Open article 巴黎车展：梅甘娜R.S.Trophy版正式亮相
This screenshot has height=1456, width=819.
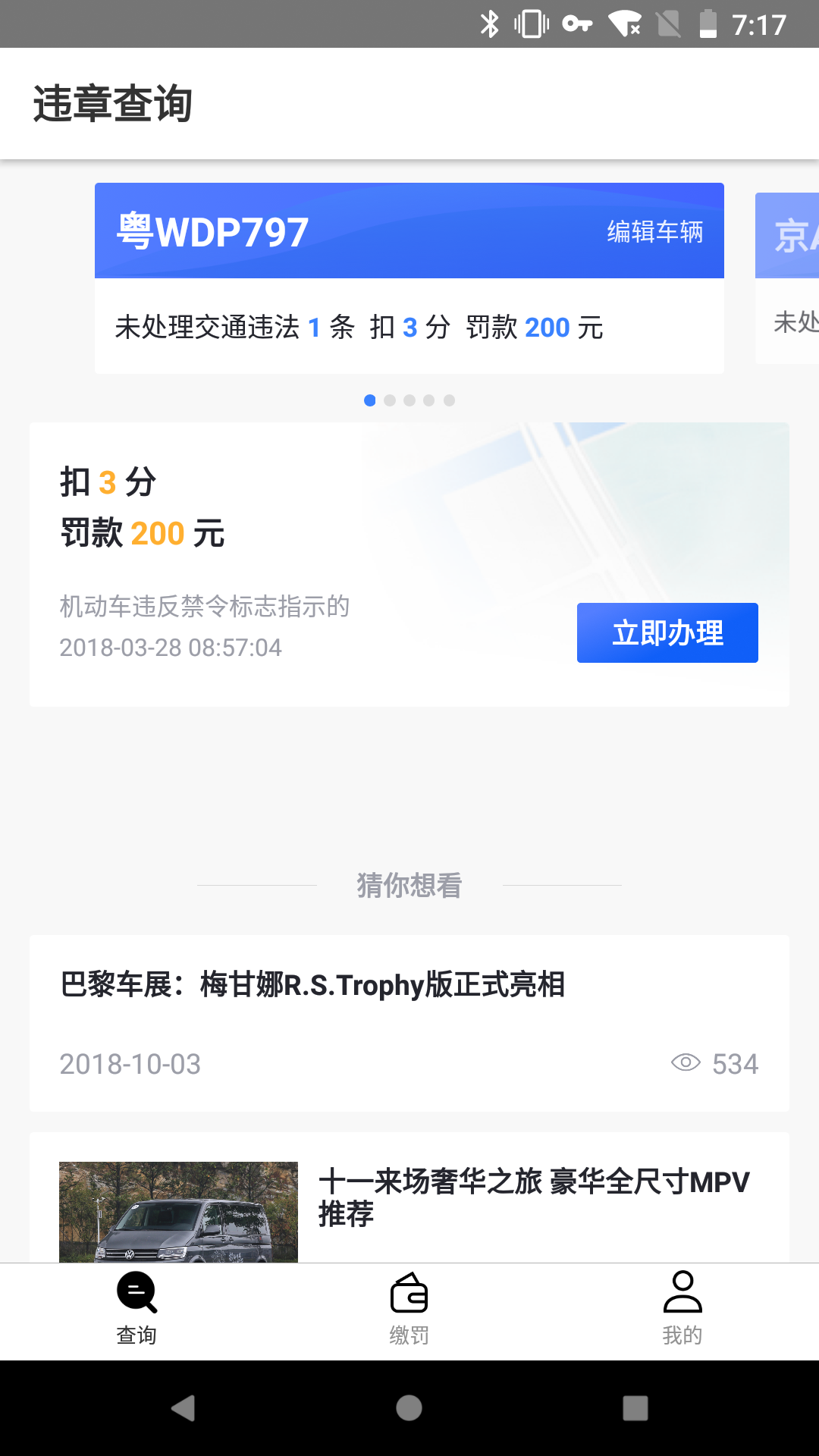312,985
